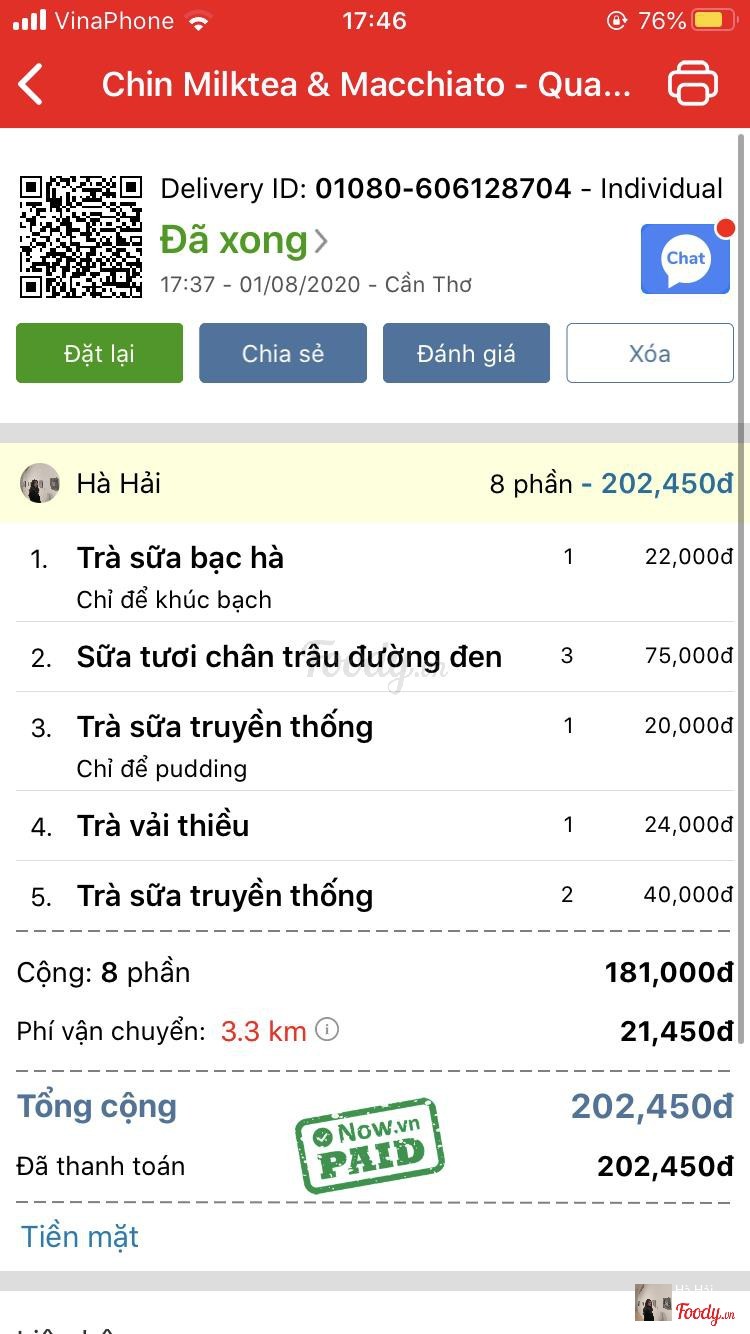View shipping fee info next to 3.3 km
Image resolution: width=750 pixels, height=1334 pixels.
327,1029
